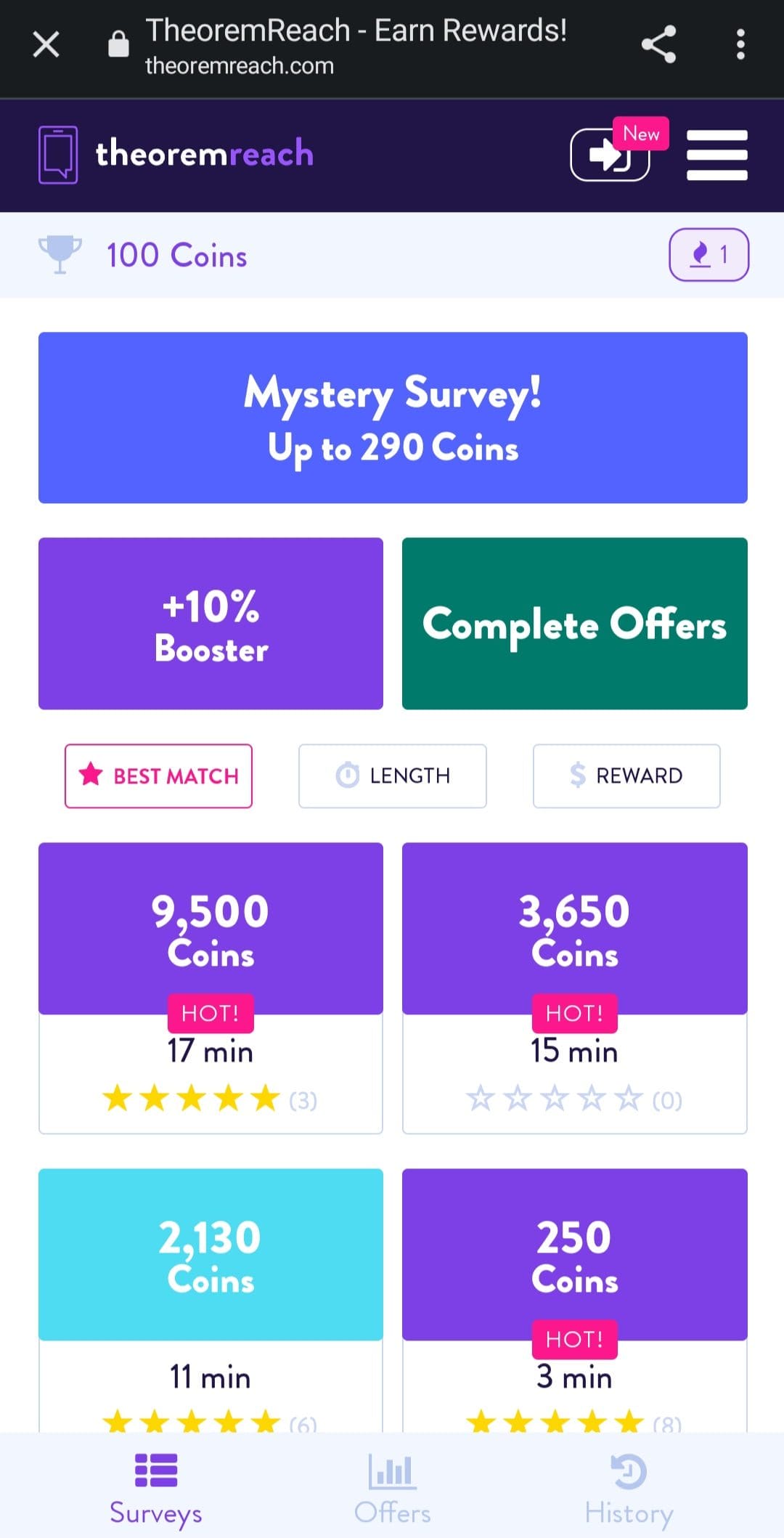784x1538 pixels.
Task: Sort surveys by Reward
Action: tap(626, 776)
